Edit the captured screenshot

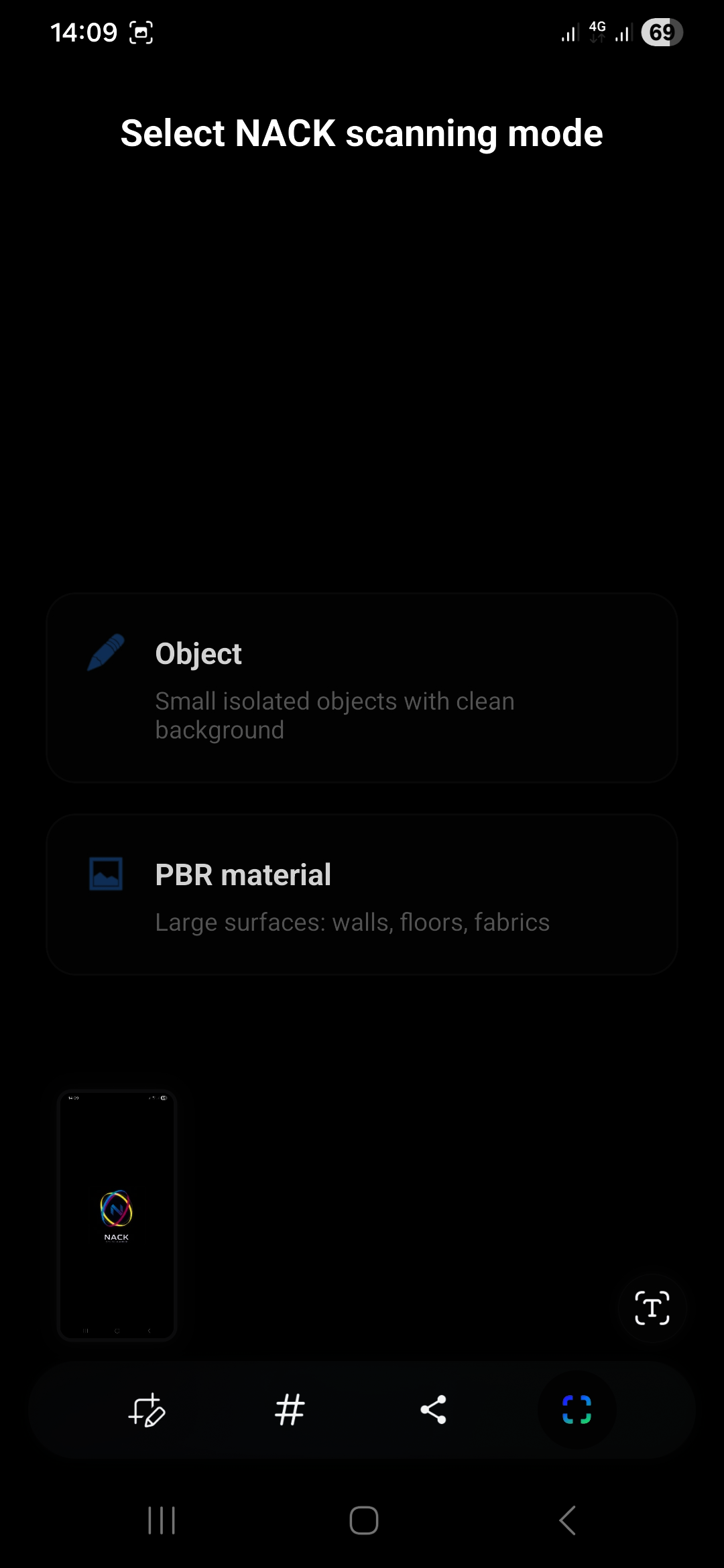coord(147,1410)
